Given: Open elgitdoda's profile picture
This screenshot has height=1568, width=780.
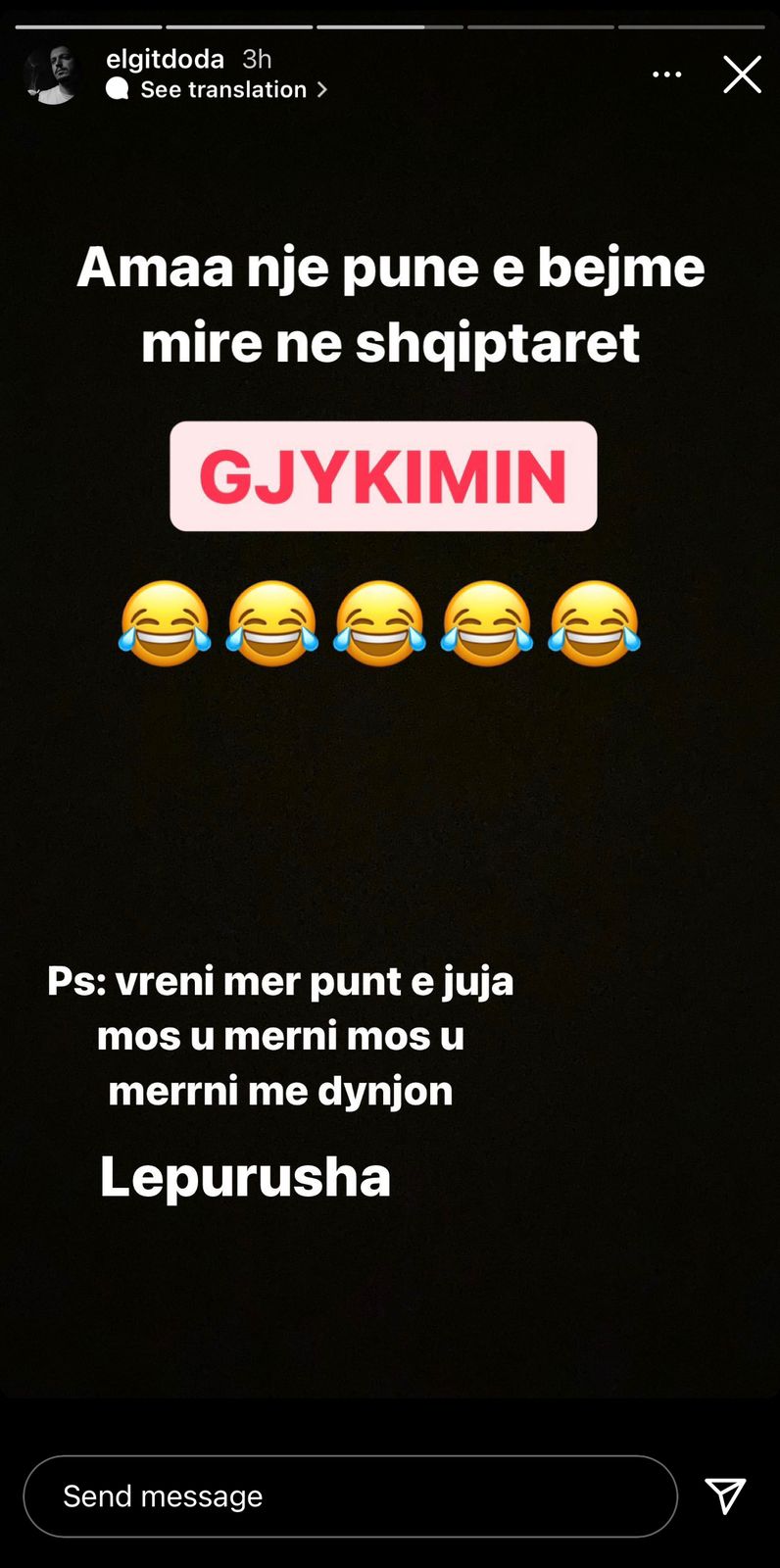Looking at the screenshot, I should 53,74.
